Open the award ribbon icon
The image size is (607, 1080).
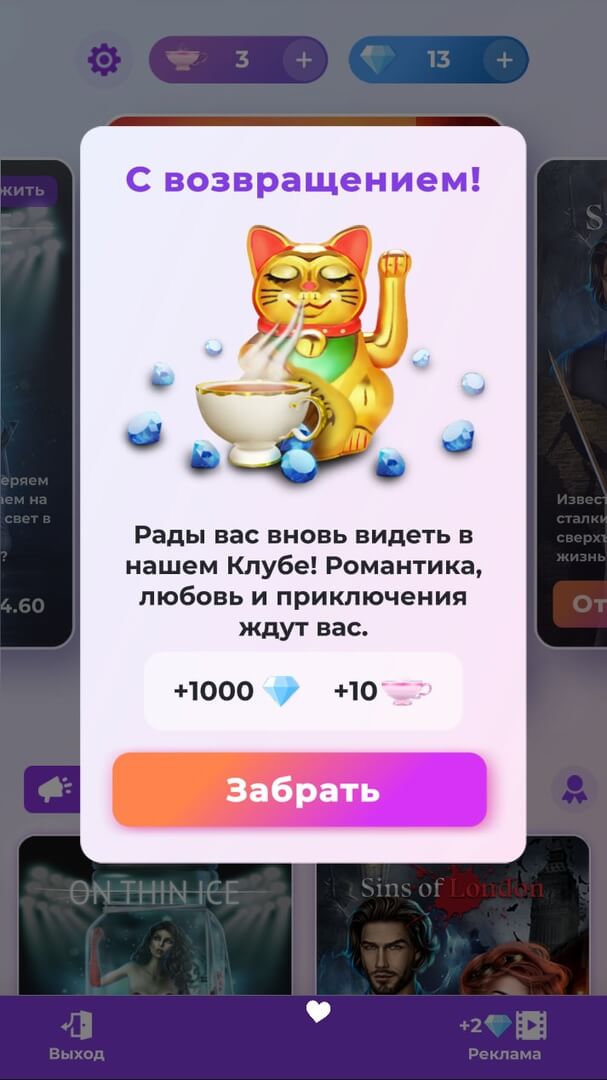(x=572, y=791)
